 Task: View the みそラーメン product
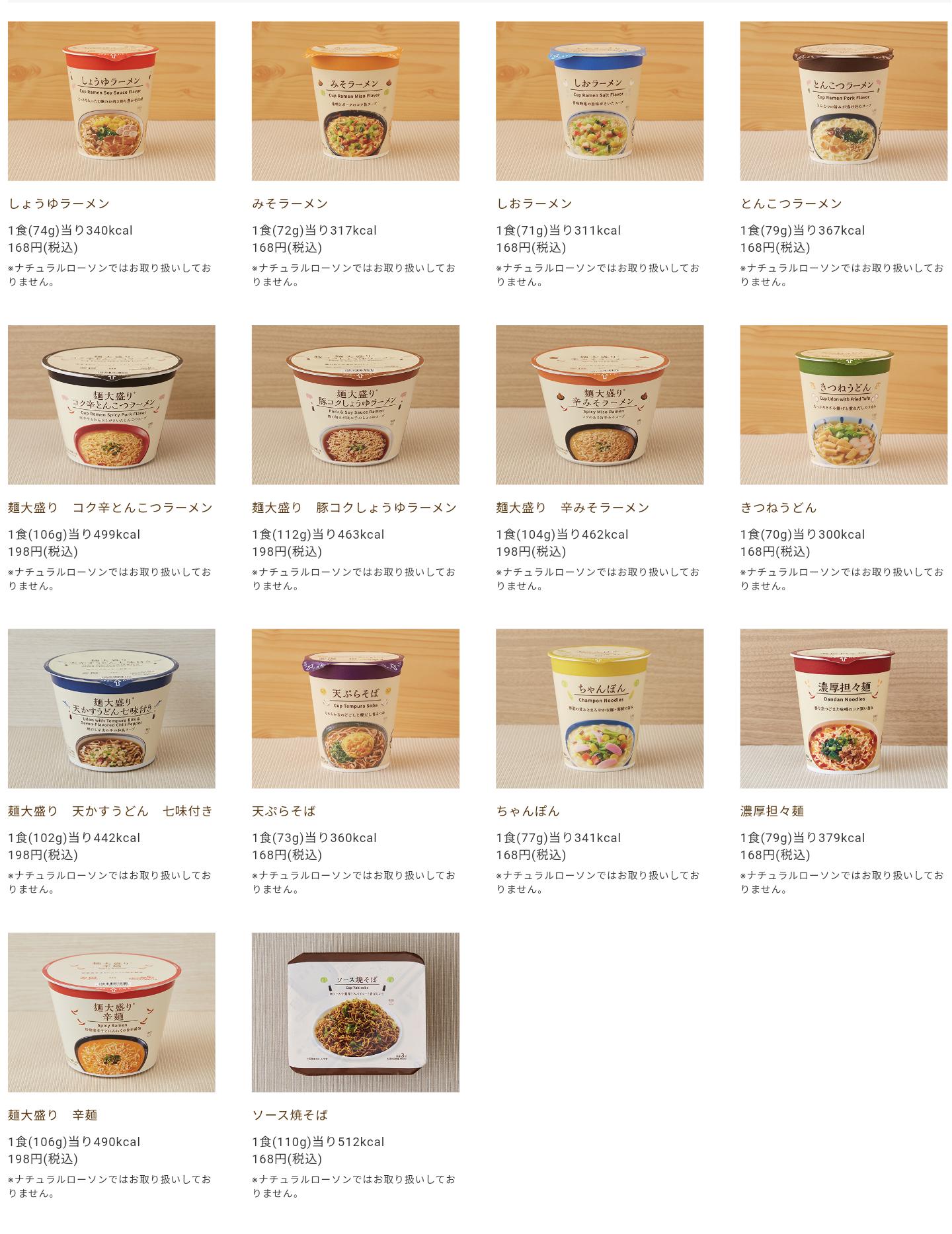tap(355, 101)
